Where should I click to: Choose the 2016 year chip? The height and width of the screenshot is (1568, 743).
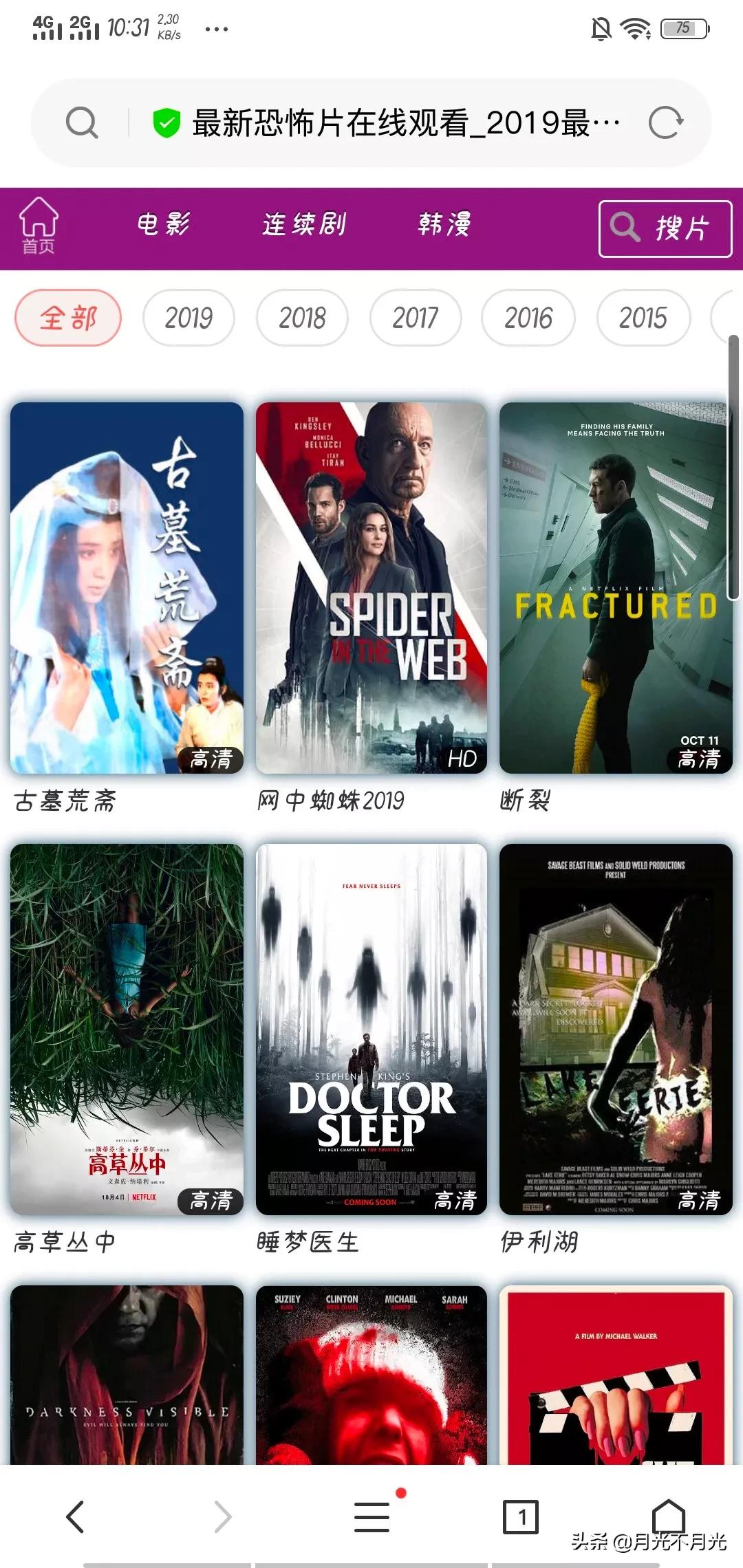528,318
